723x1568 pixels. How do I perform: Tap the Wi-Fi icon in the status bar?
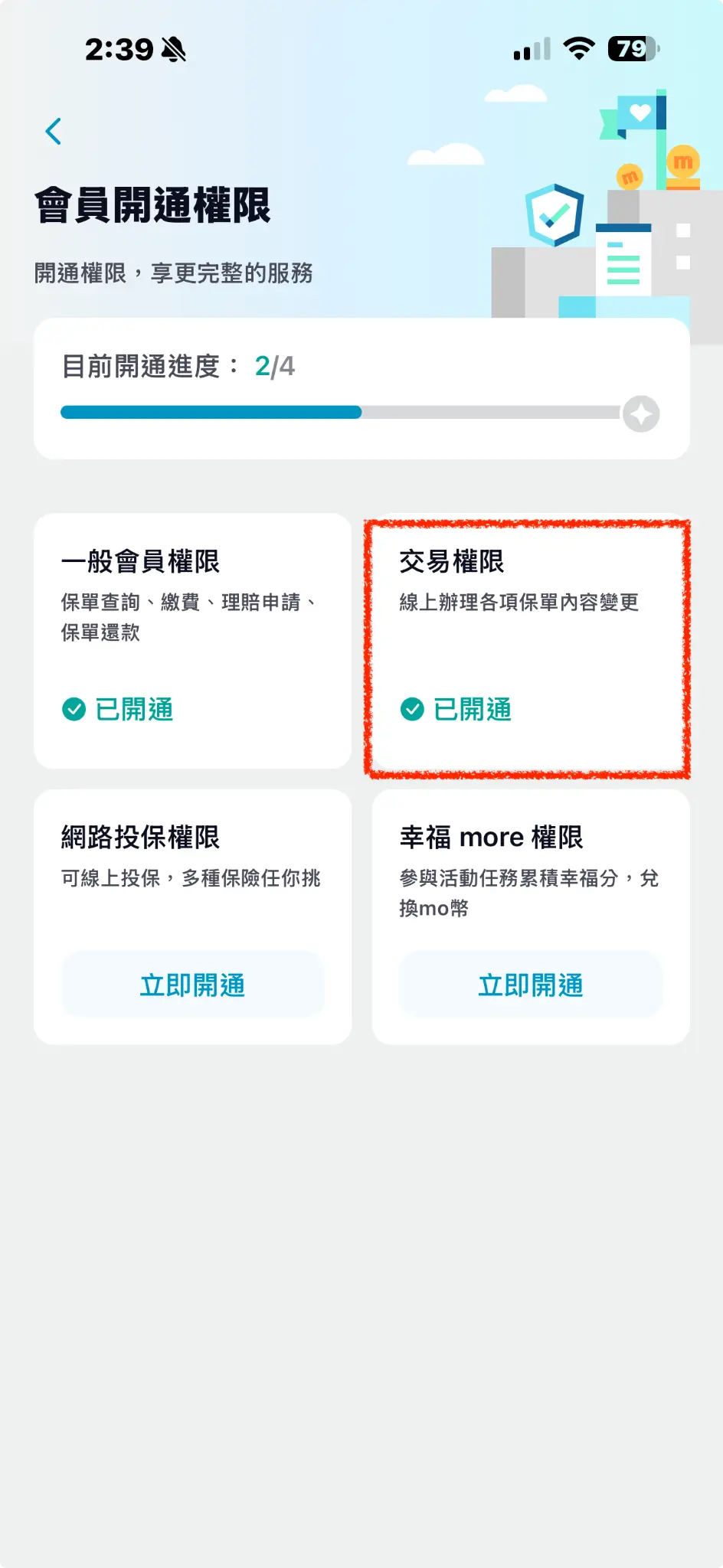pyautogui.click(x=580, y=48)
